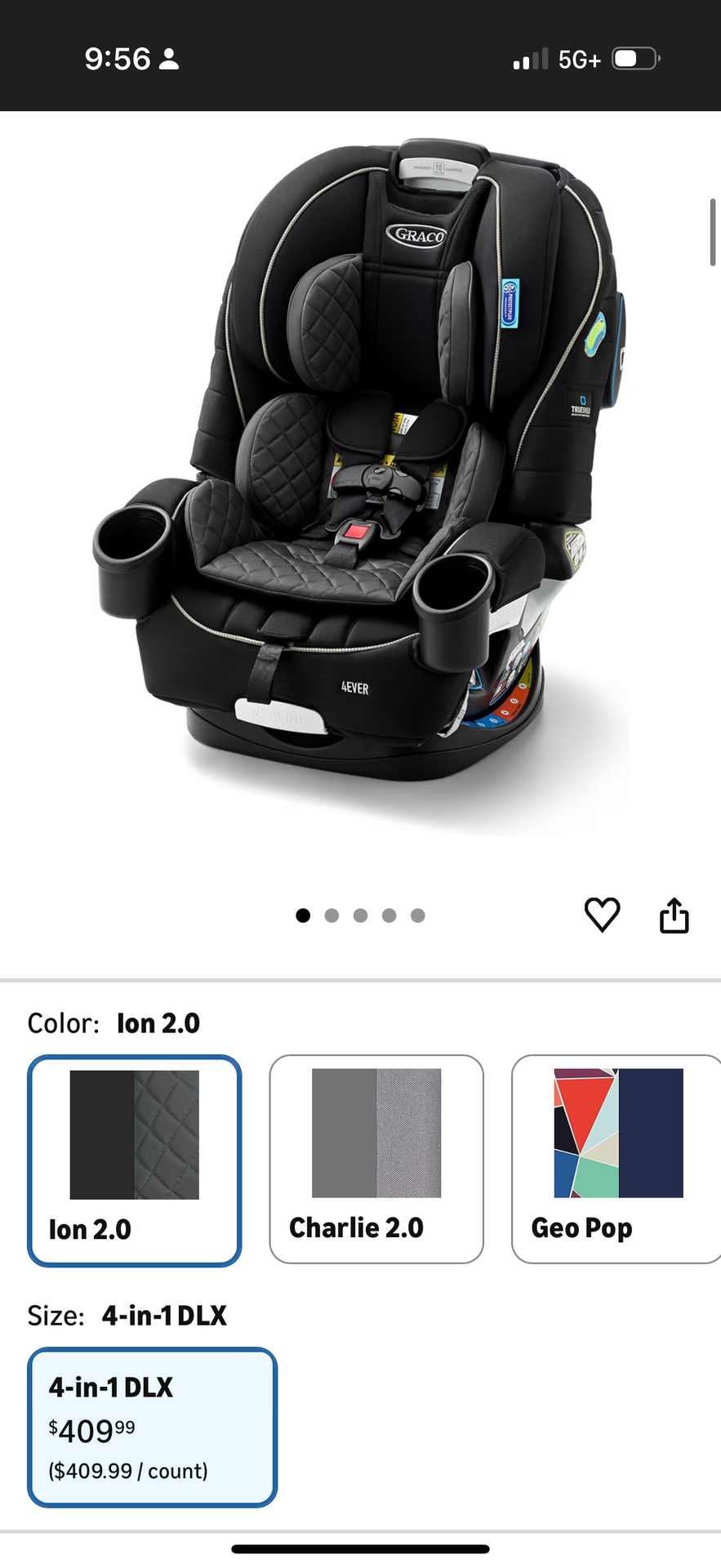
Task: Share this product listing
Action: point(674,915)
